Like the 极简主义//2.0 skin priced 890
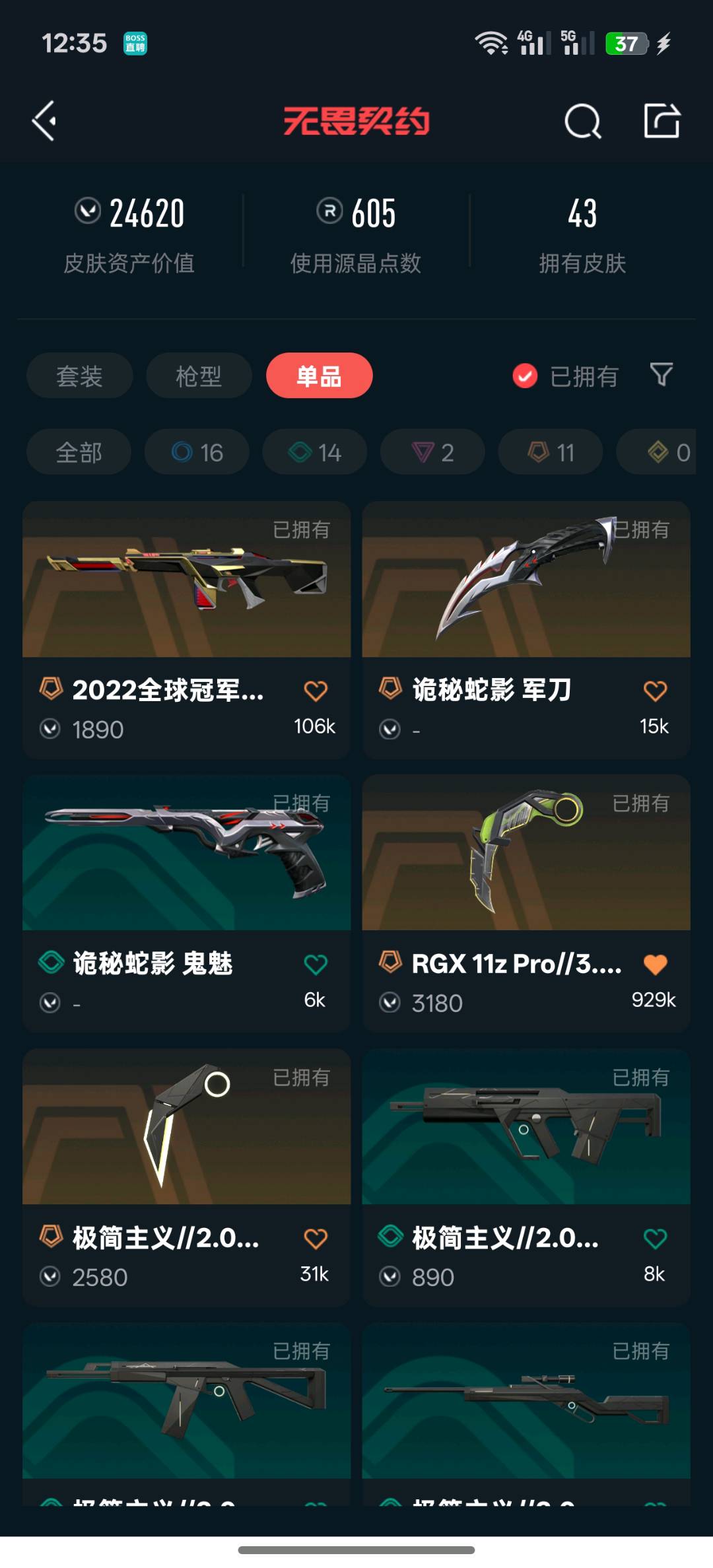The height and width of the screenshot is (1568, 713). tap(655, 1239)
